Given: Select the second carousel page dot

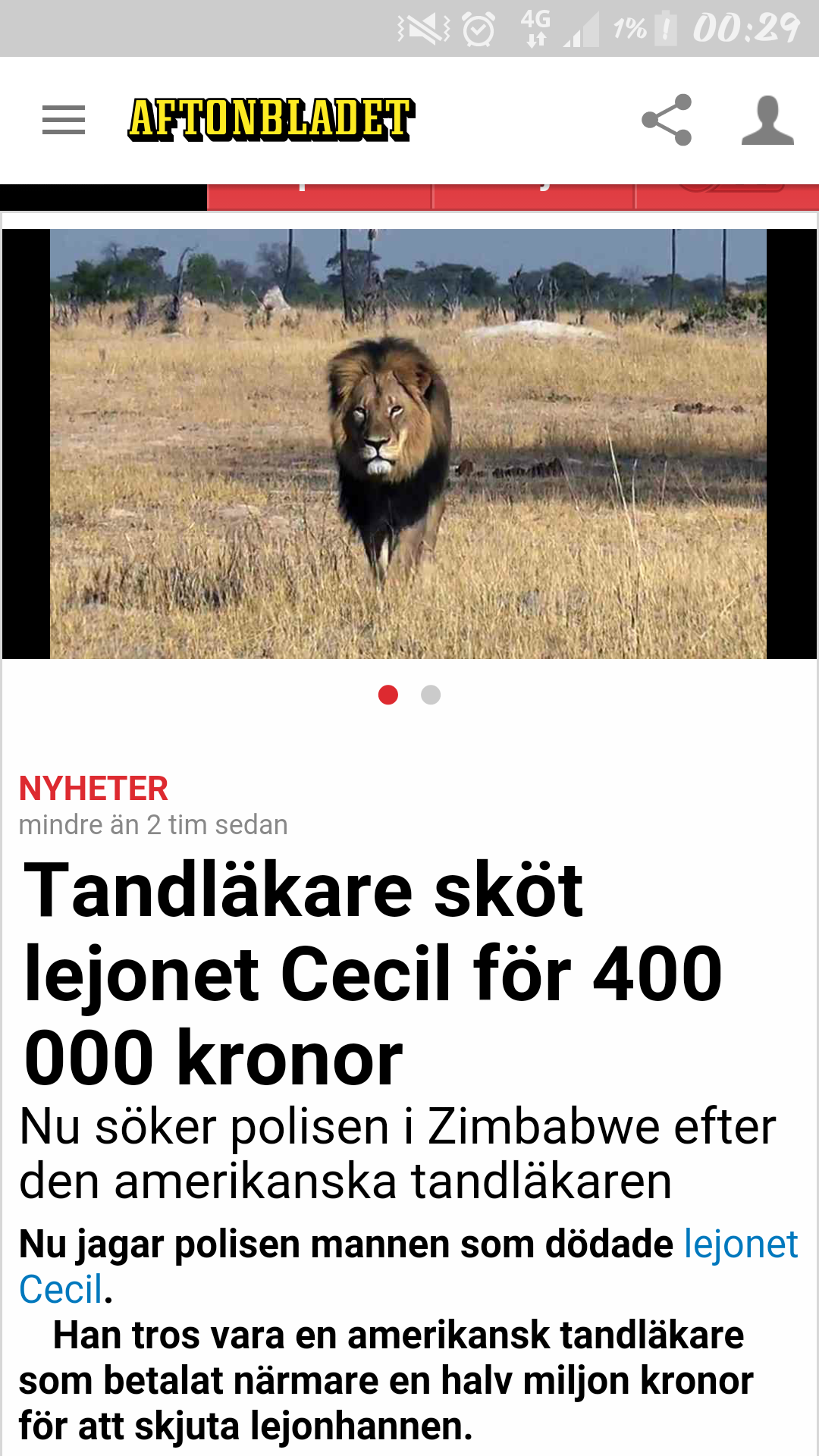Looking at the screenshot, I should click(431, 695).
